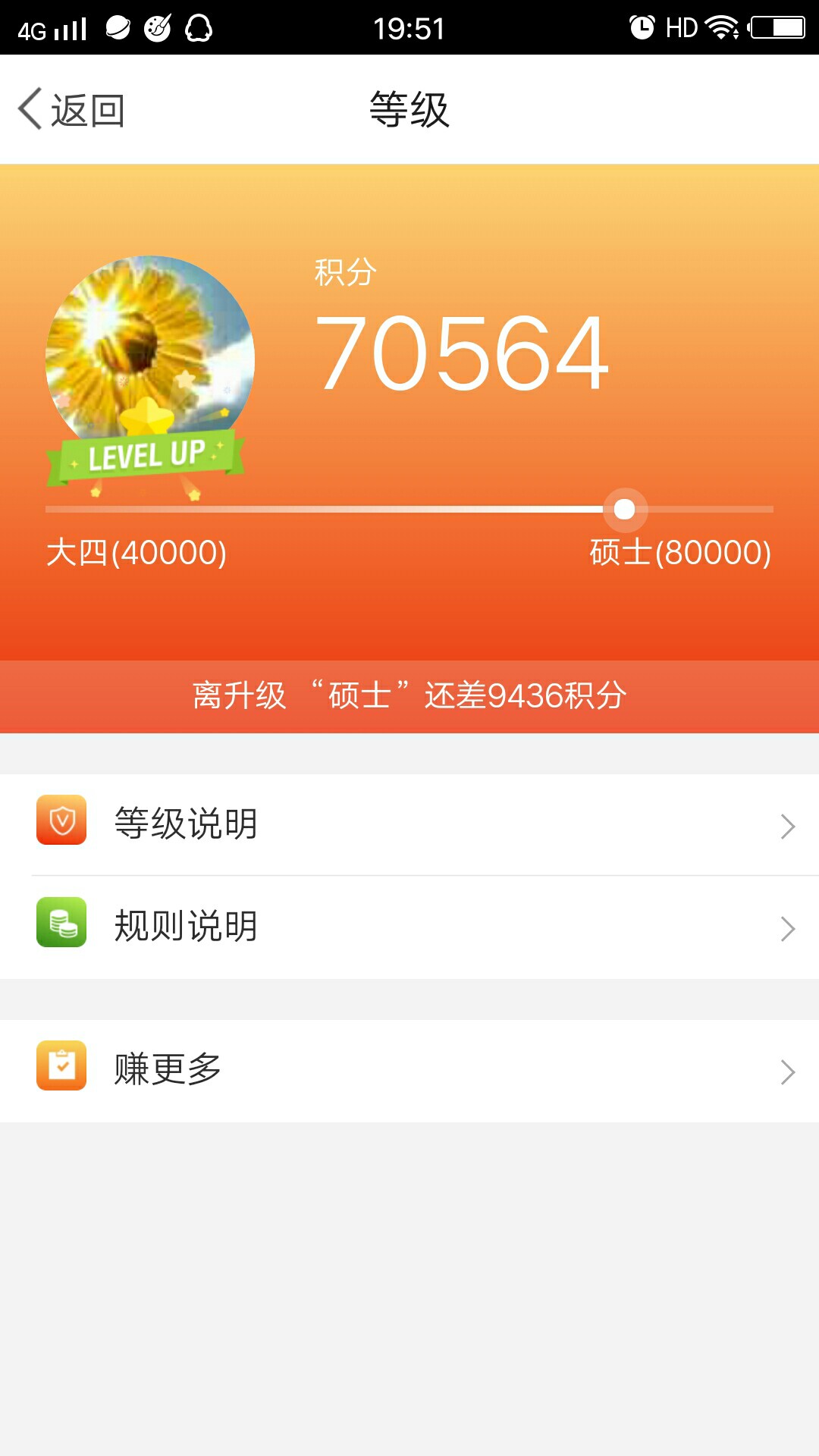Open the 等级说明 row
This screenshot has width=819, height=1456.
click(x=409, y=824)
